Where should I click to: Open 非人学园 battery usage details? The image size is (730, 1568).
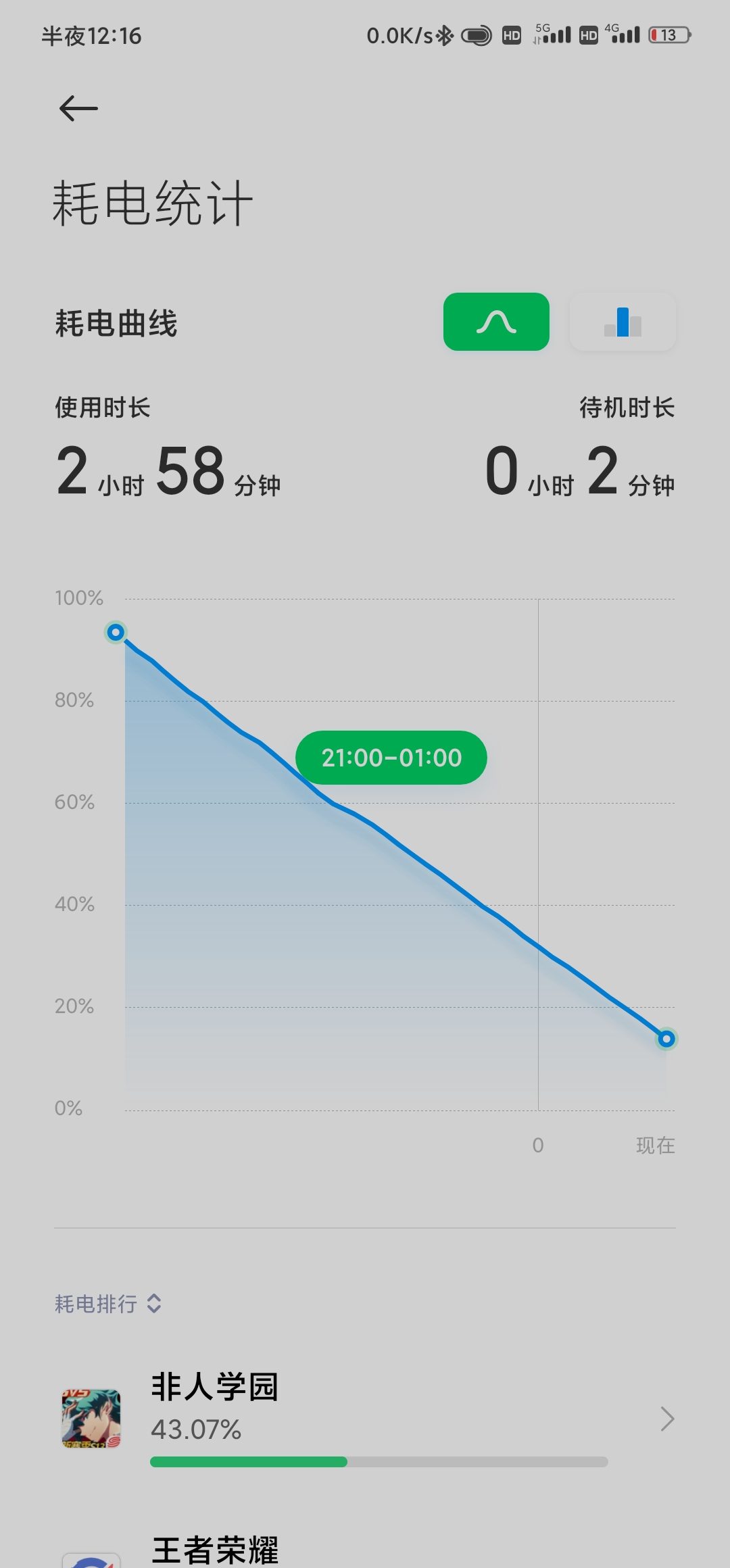tap(365, 1418)
